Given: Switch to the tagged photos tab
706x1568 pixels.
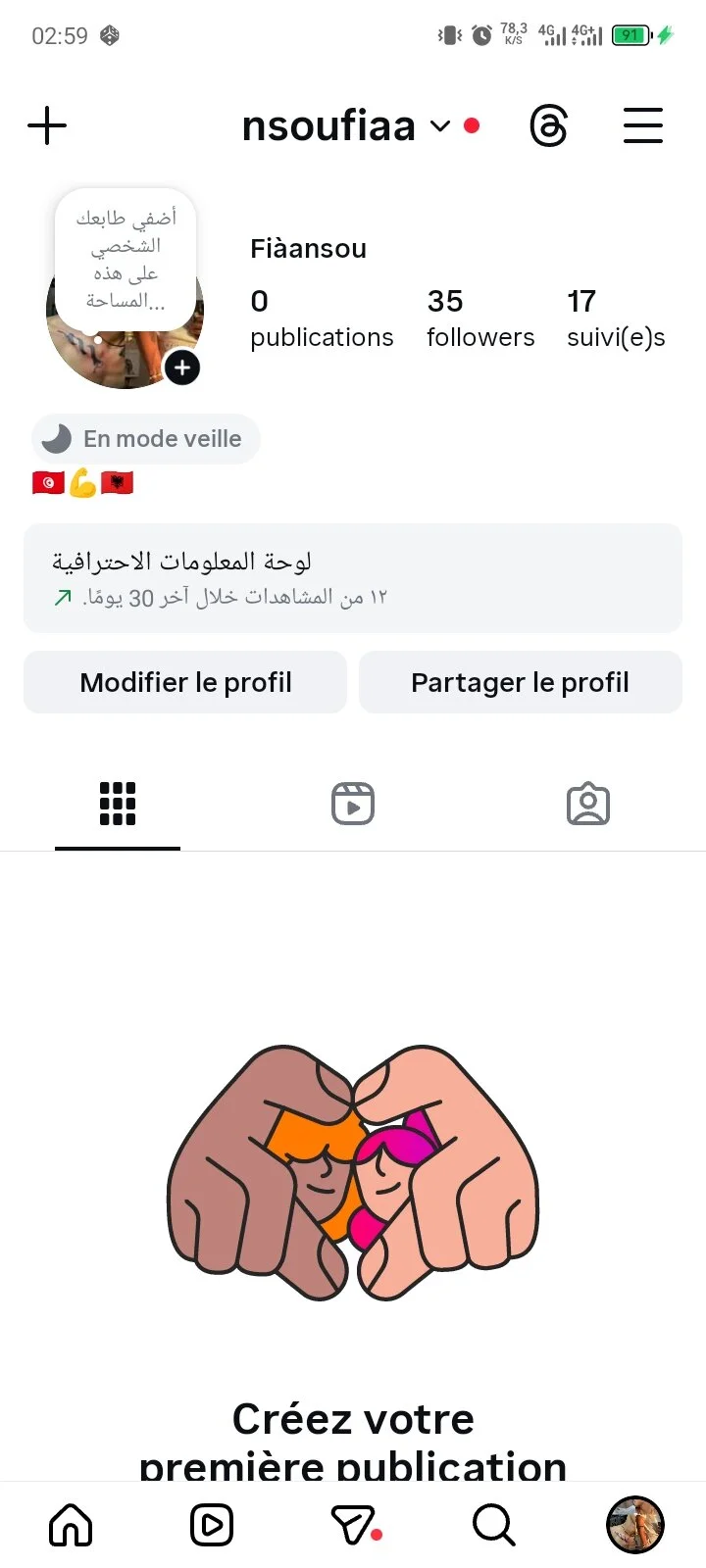Looking at the screenshot, I should (588, 804).
